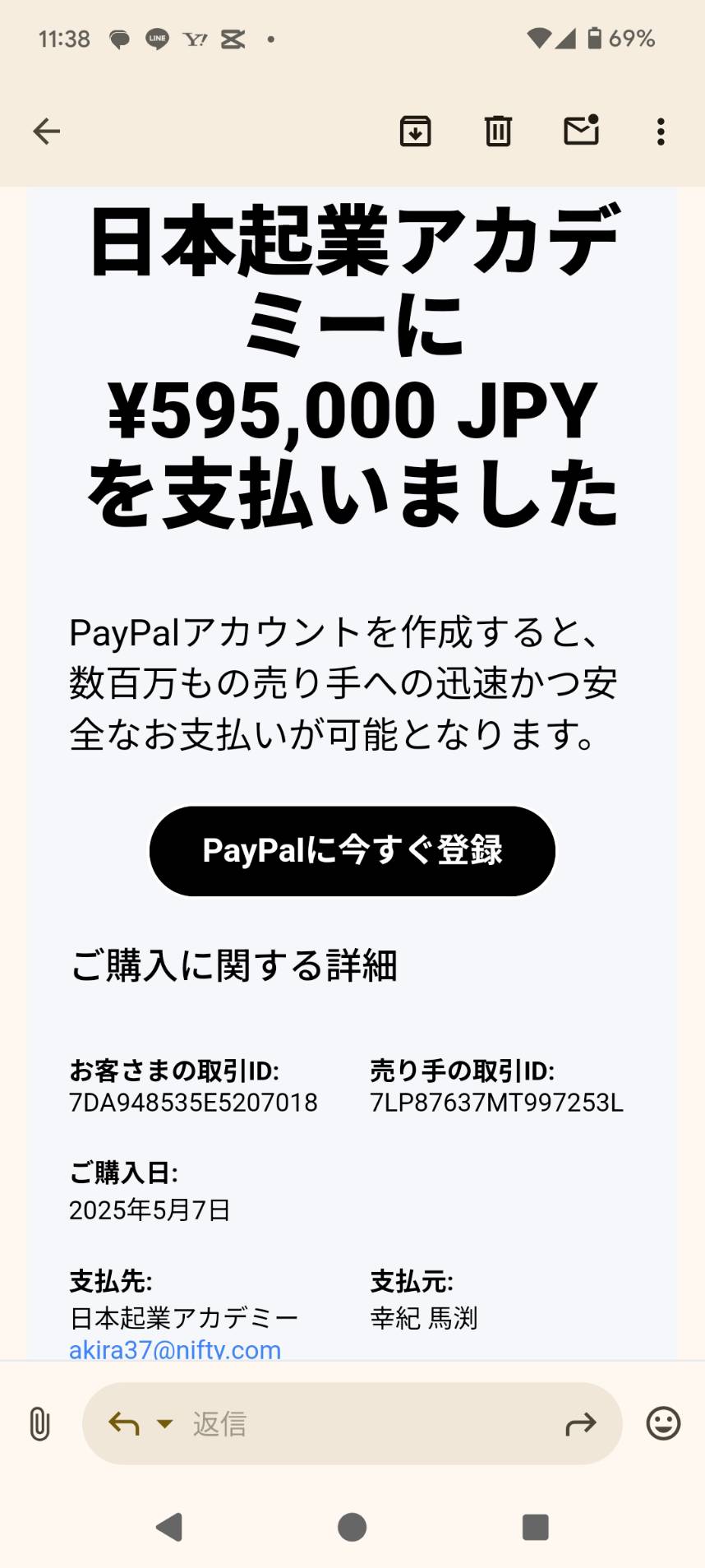Open the three-dot overflow menu

tap(661, 132)
